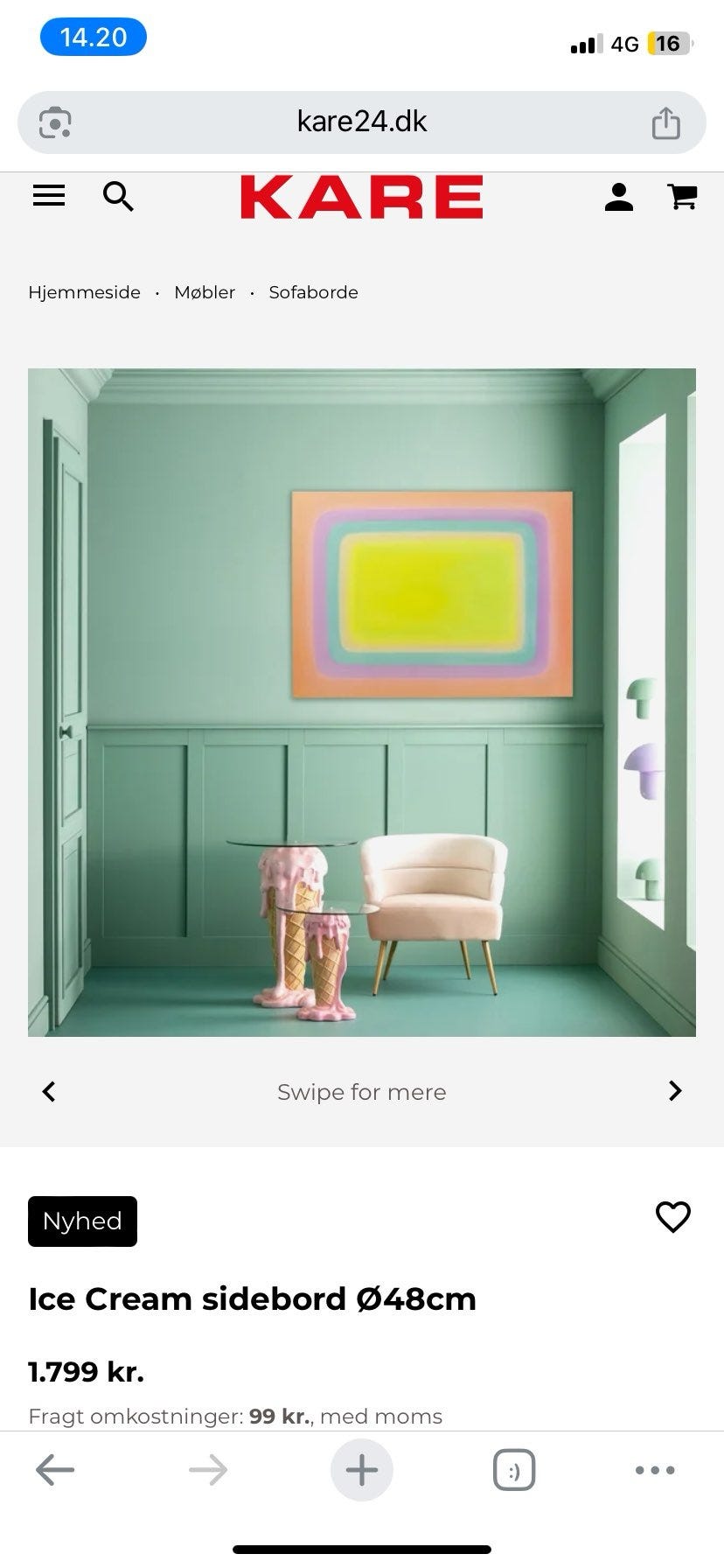Tap the battery indicator showing 16
724x1568 pixels.
(x=670, y=44)
